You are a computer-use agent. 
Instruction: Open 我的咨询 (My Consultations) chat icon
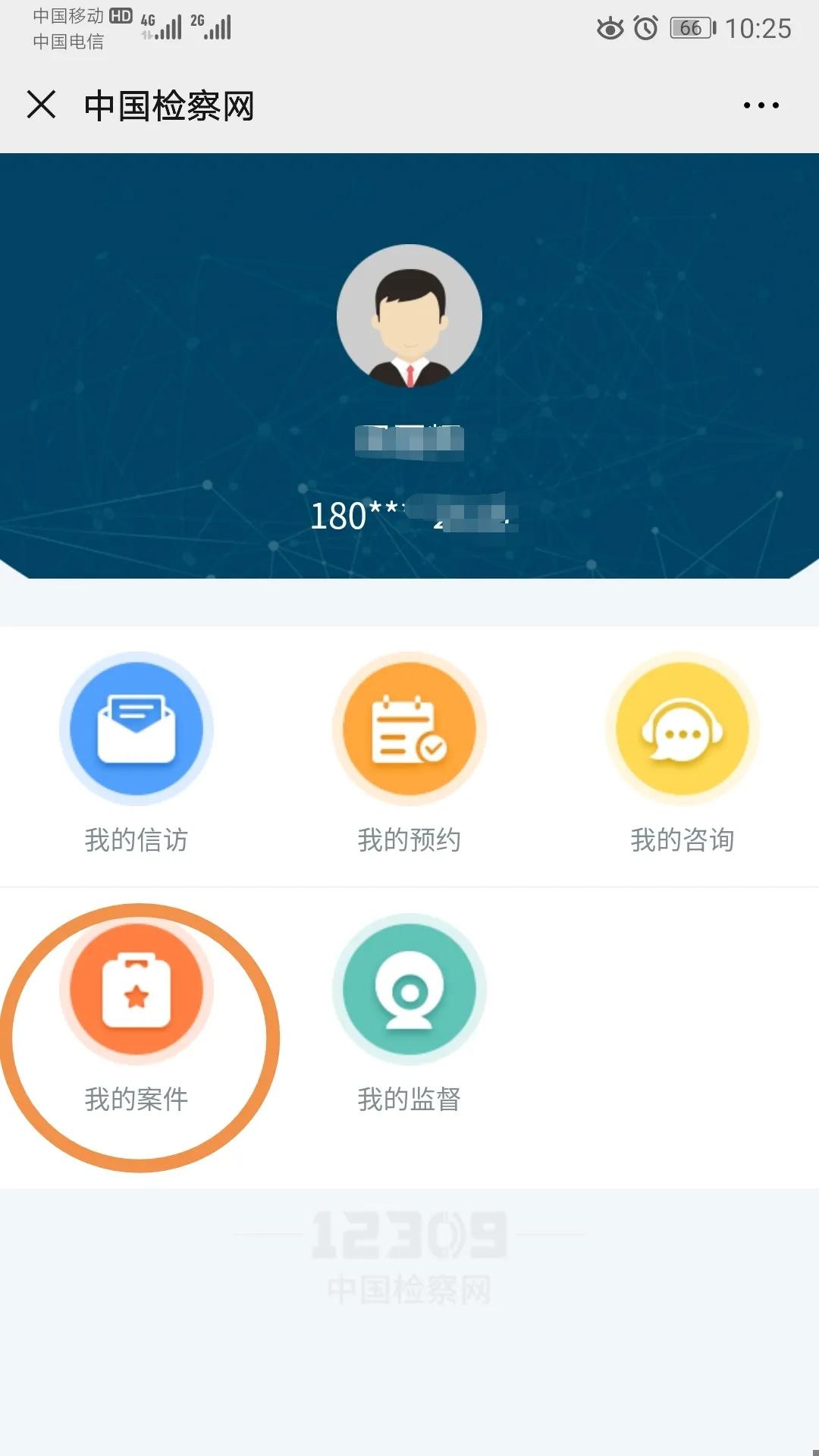(681, 726)
